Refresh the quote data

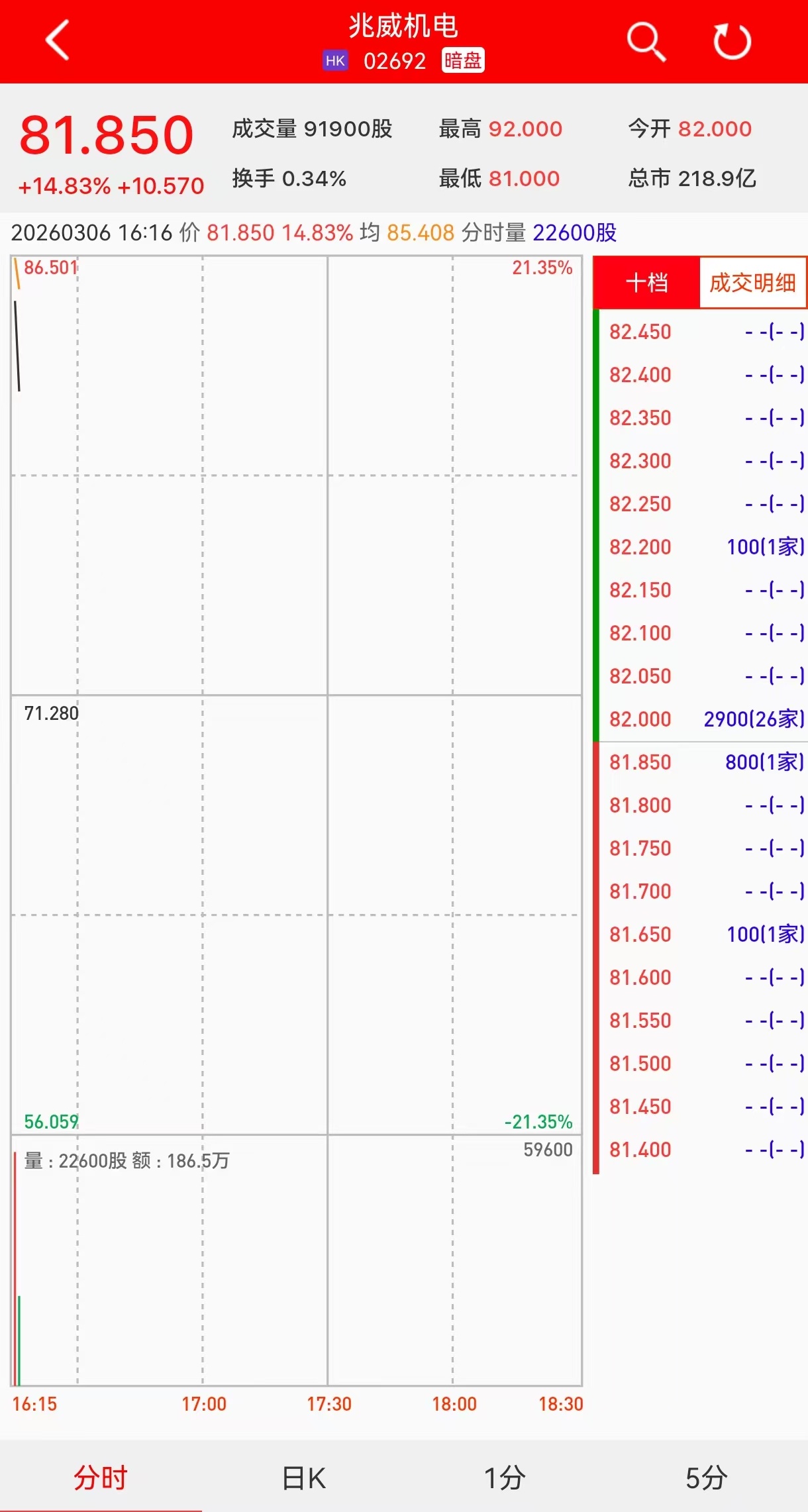(x=732, y=41)
